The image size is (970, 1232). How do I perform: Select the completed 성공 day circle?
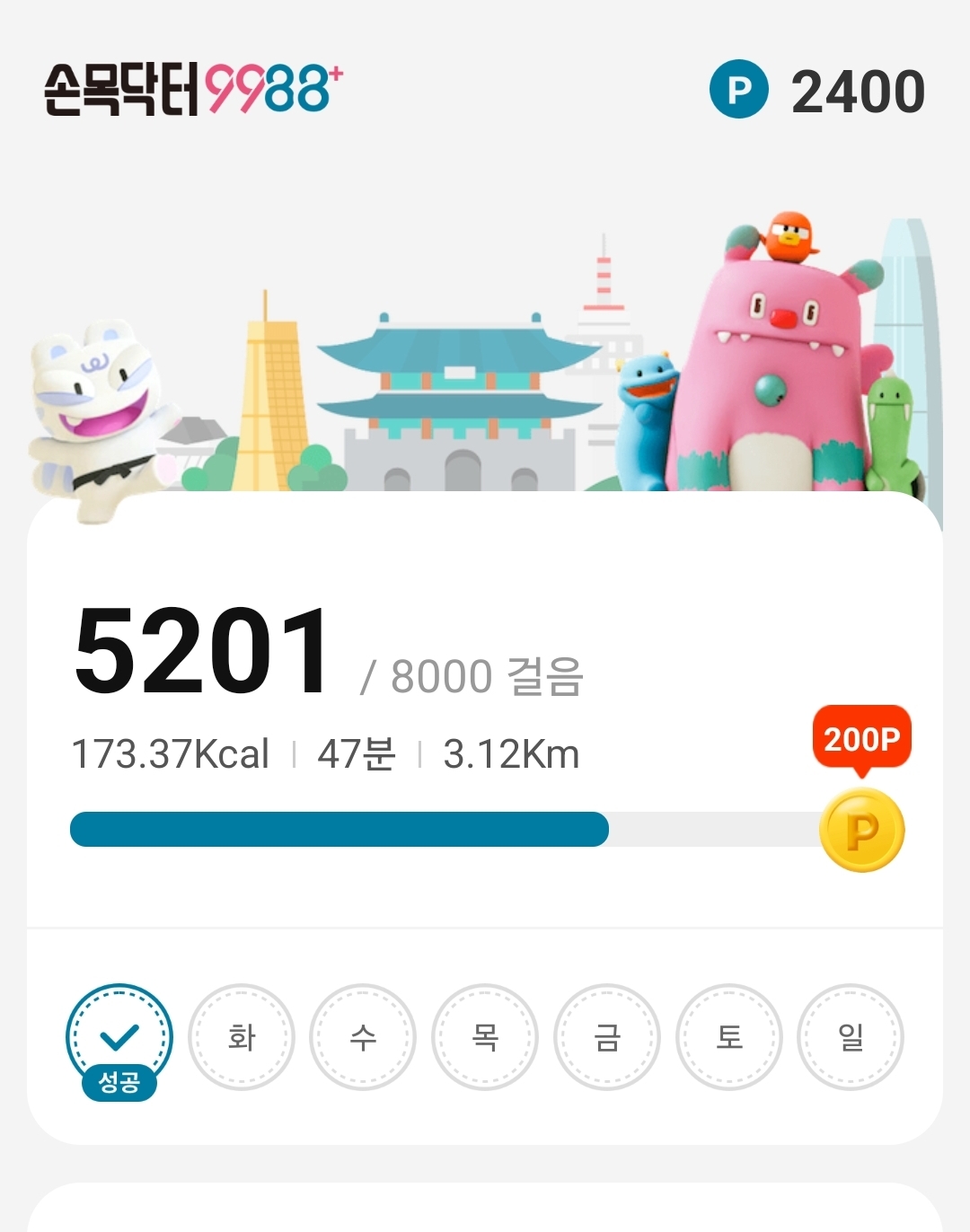(x=119, y=1037)
